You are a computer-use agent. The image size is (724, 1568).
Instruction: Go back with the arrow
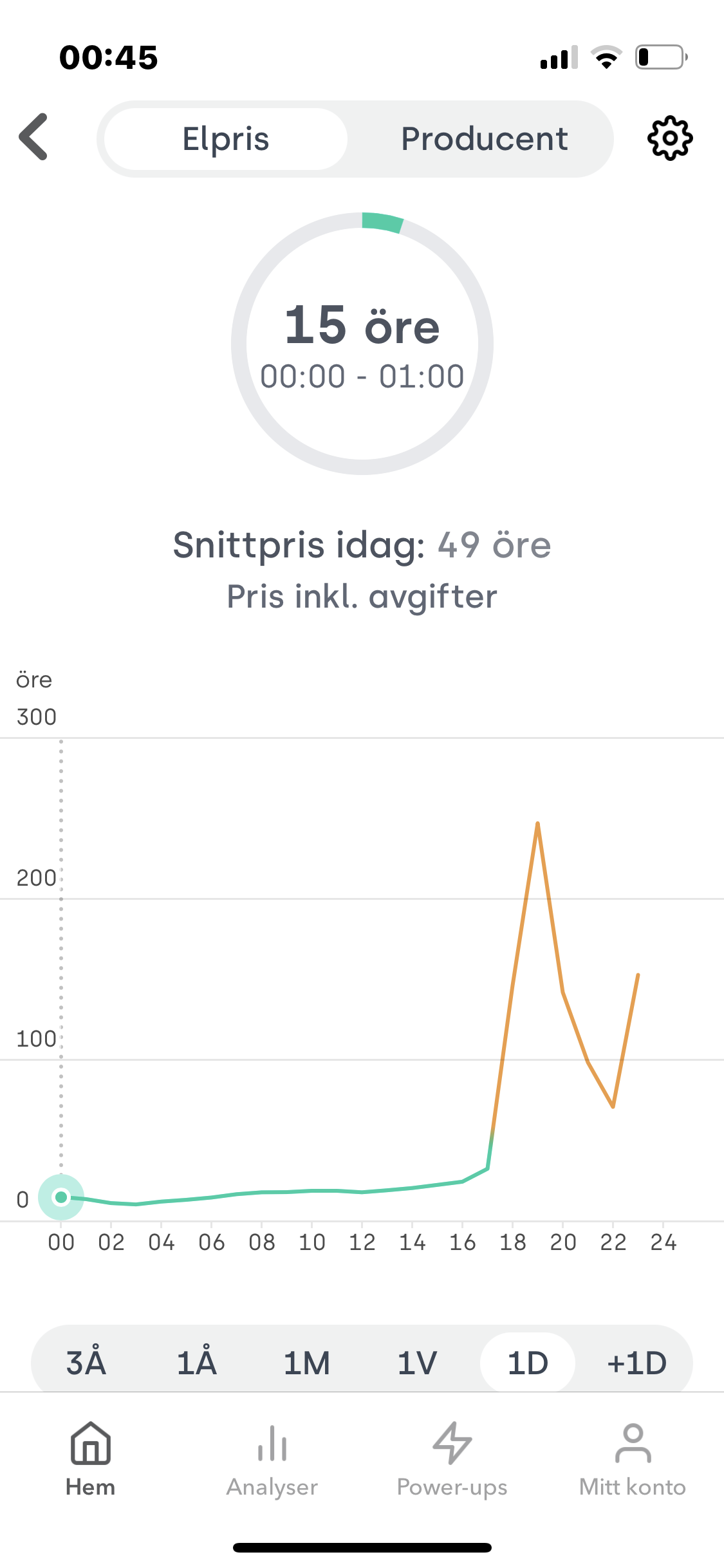point(33,137)
